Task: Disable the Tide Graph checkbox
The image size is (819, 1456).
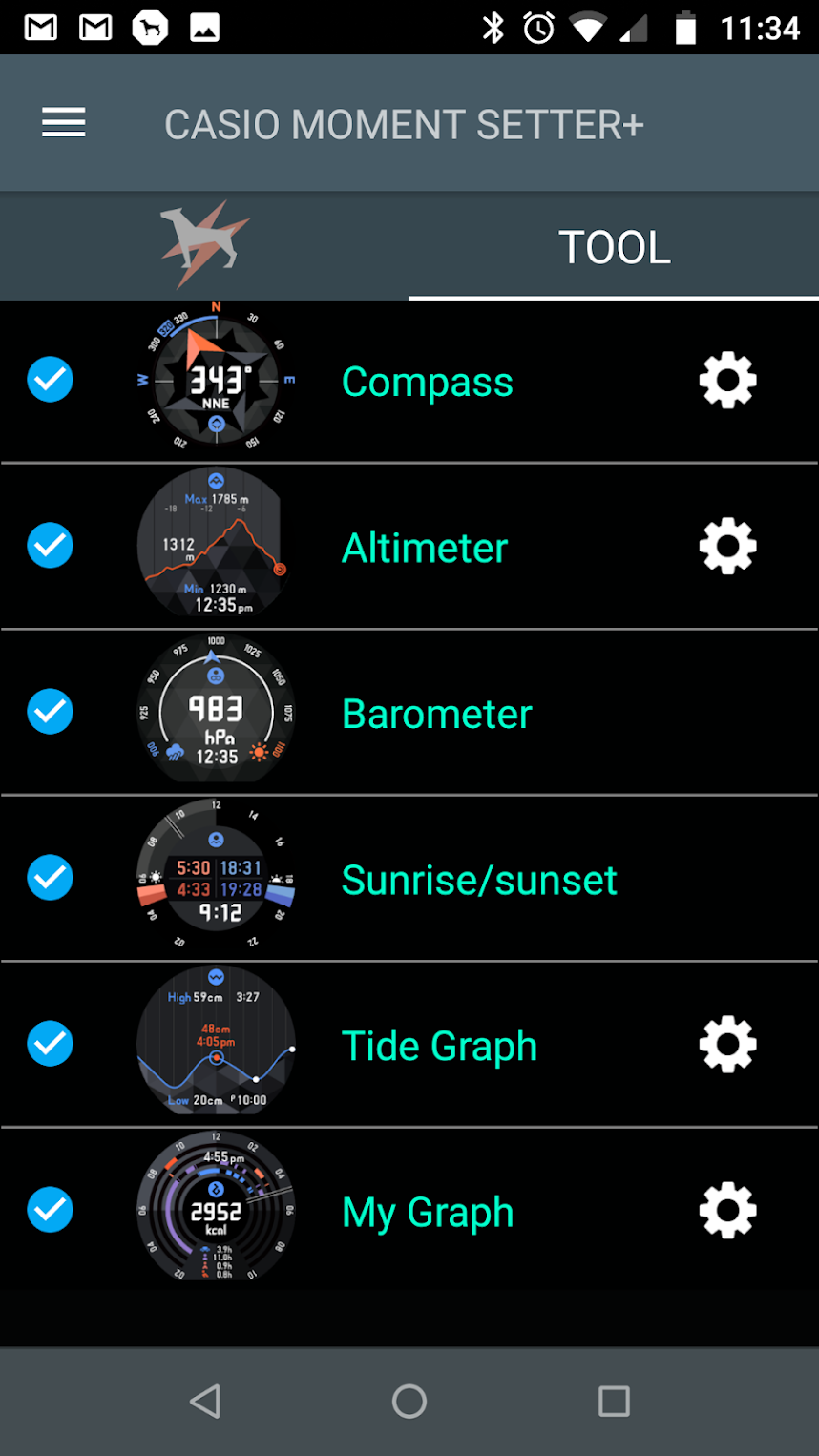Action: click(x=51, y=1044)
